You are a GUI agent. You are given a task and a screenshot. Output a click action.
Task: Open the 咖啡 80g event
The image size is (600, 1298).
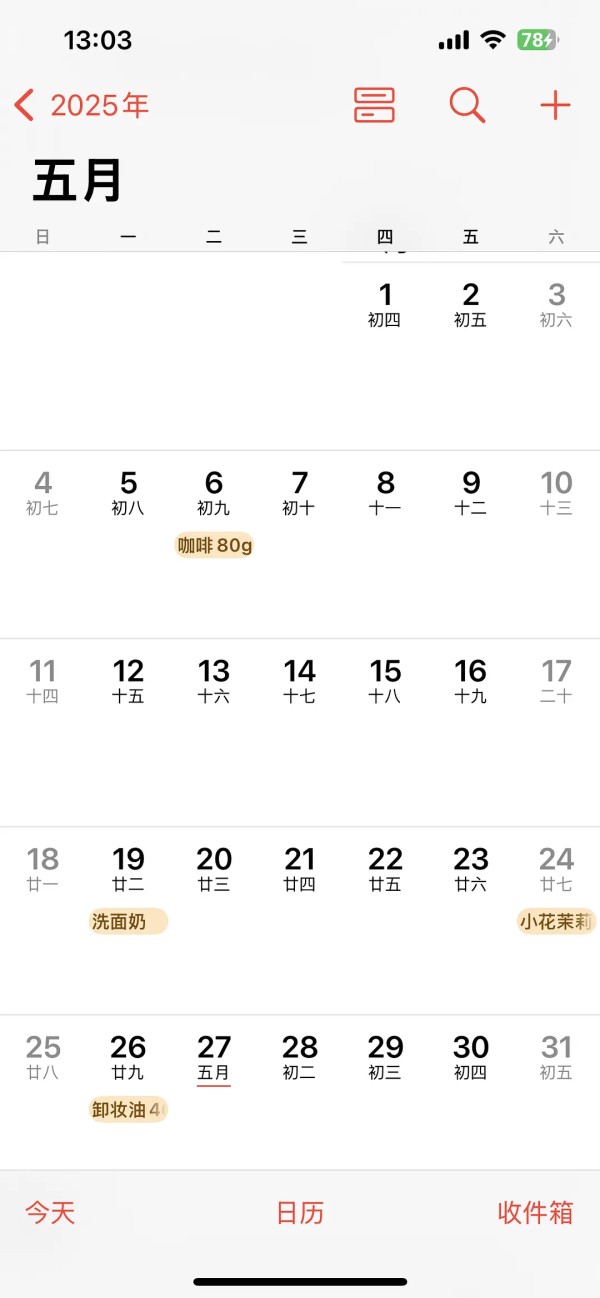pos(214,546)
